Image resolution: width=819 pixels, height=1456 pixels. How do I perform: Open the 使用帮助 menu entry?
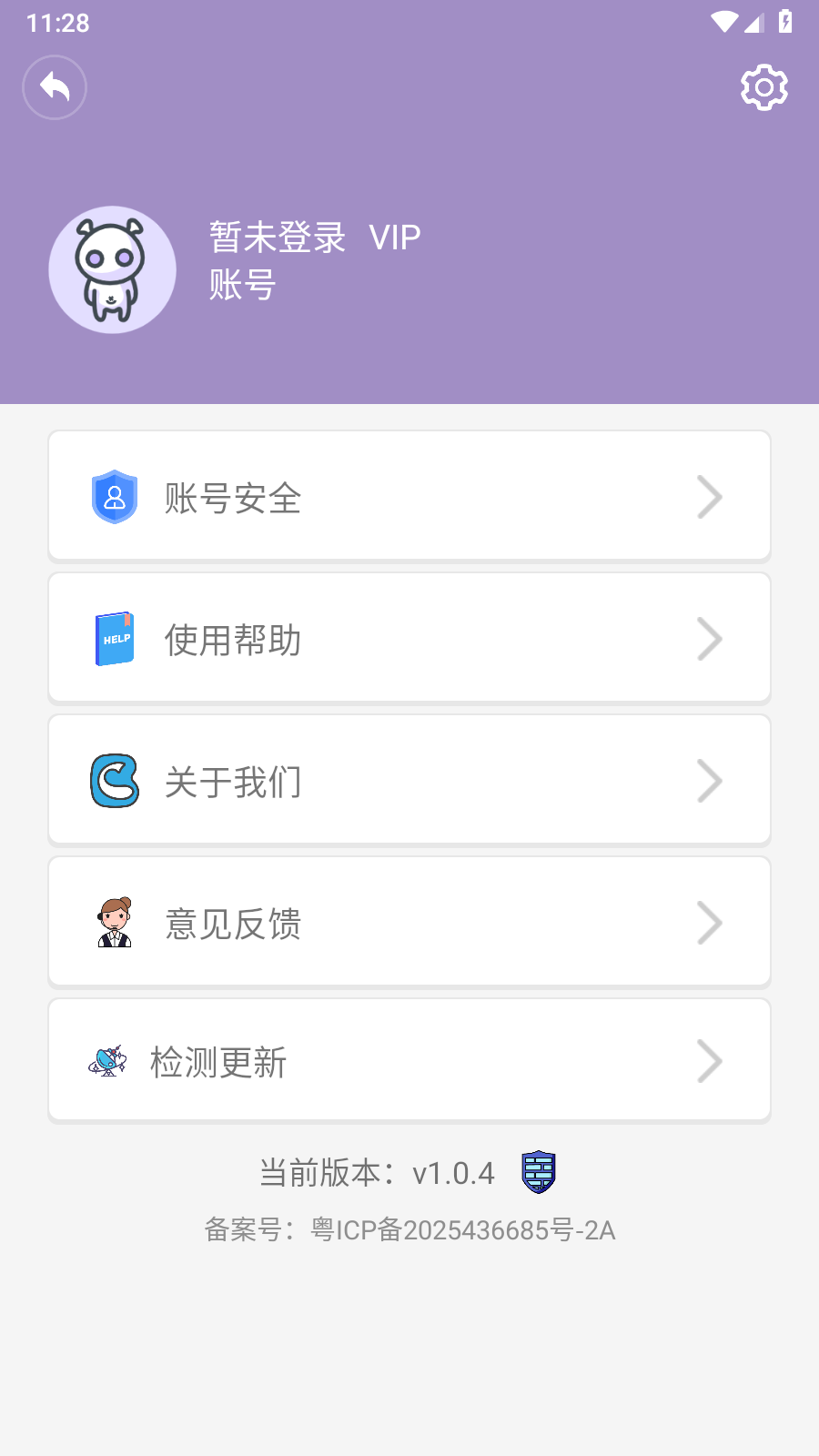(x=233, y=640)
